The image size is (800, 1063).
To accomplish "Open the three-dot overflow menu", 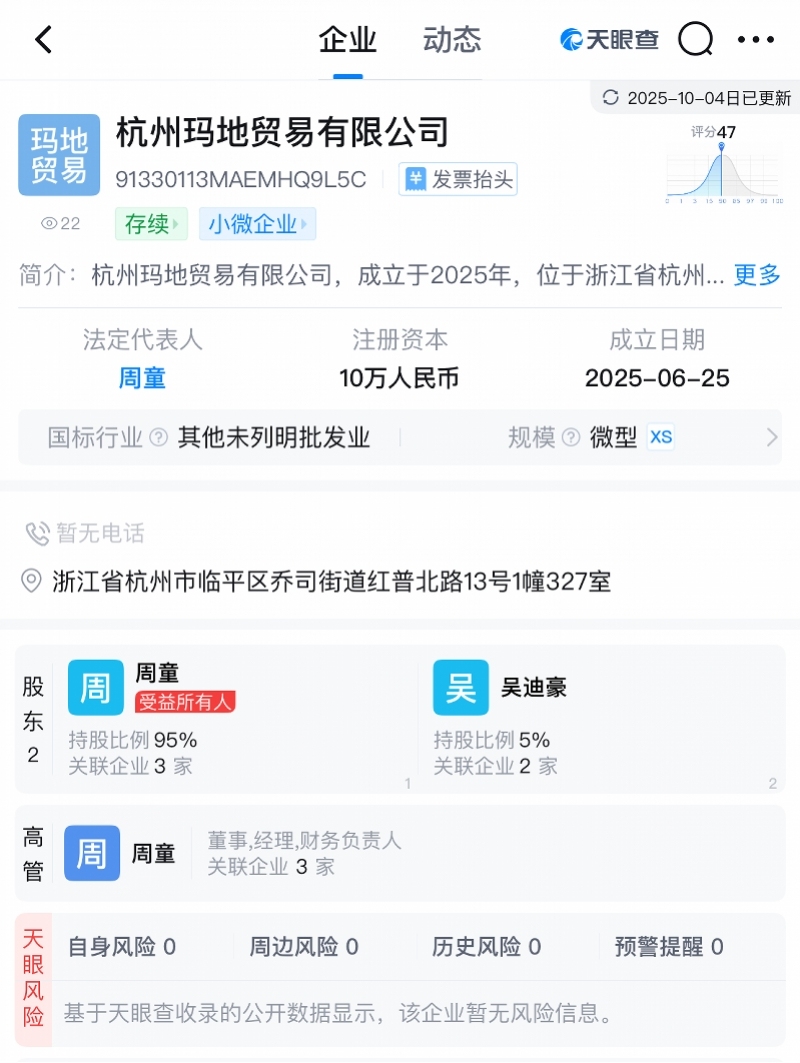I will click(x=755, y=40).
